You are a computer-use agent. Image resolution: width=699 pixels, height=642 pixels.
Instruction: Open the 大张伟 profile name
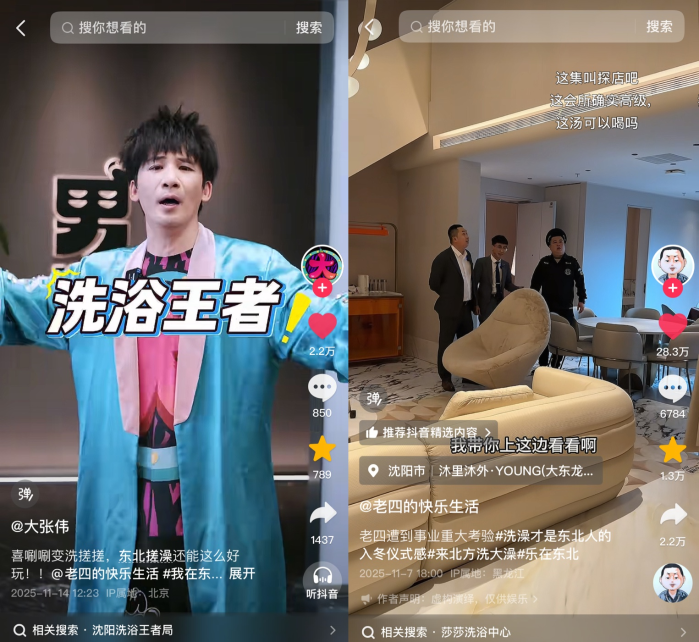(47, 525)
